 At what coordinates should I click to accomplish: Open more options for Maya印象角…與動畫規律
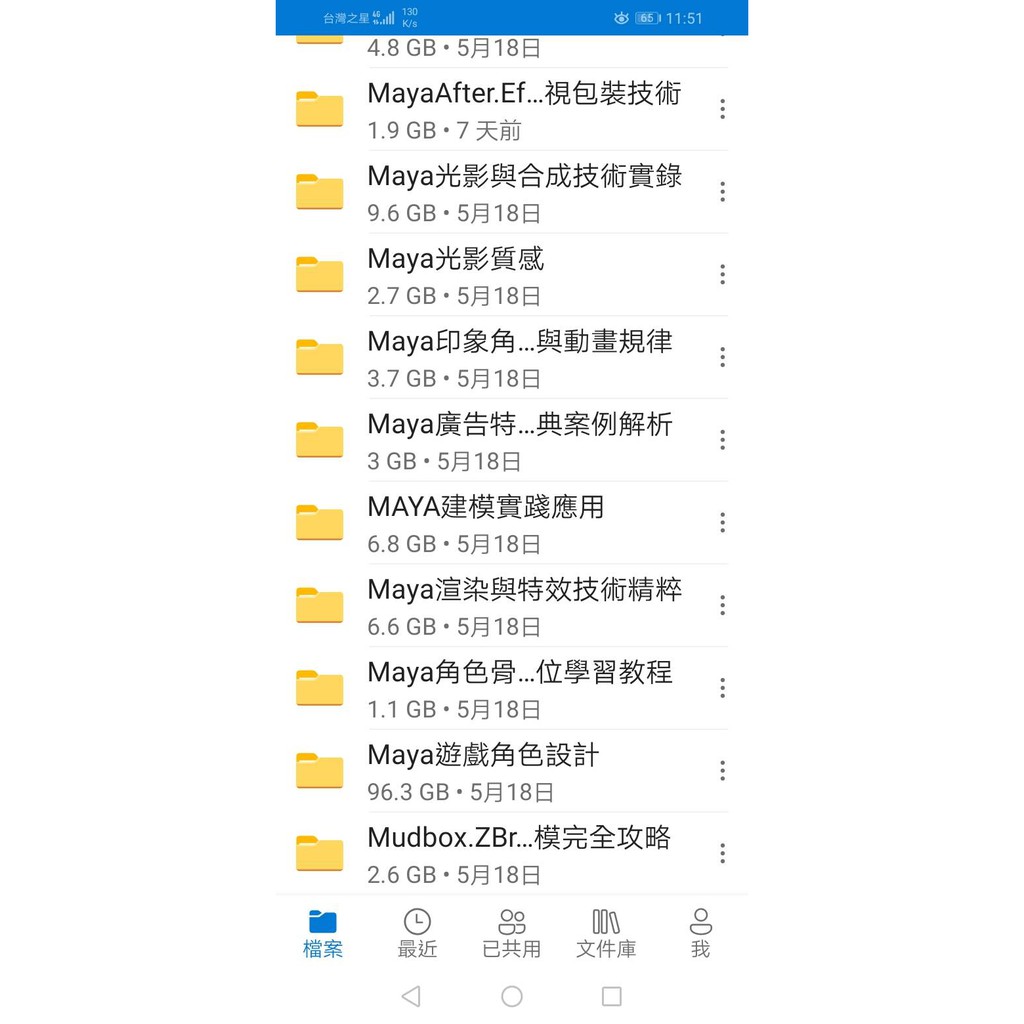coord(722,357)
